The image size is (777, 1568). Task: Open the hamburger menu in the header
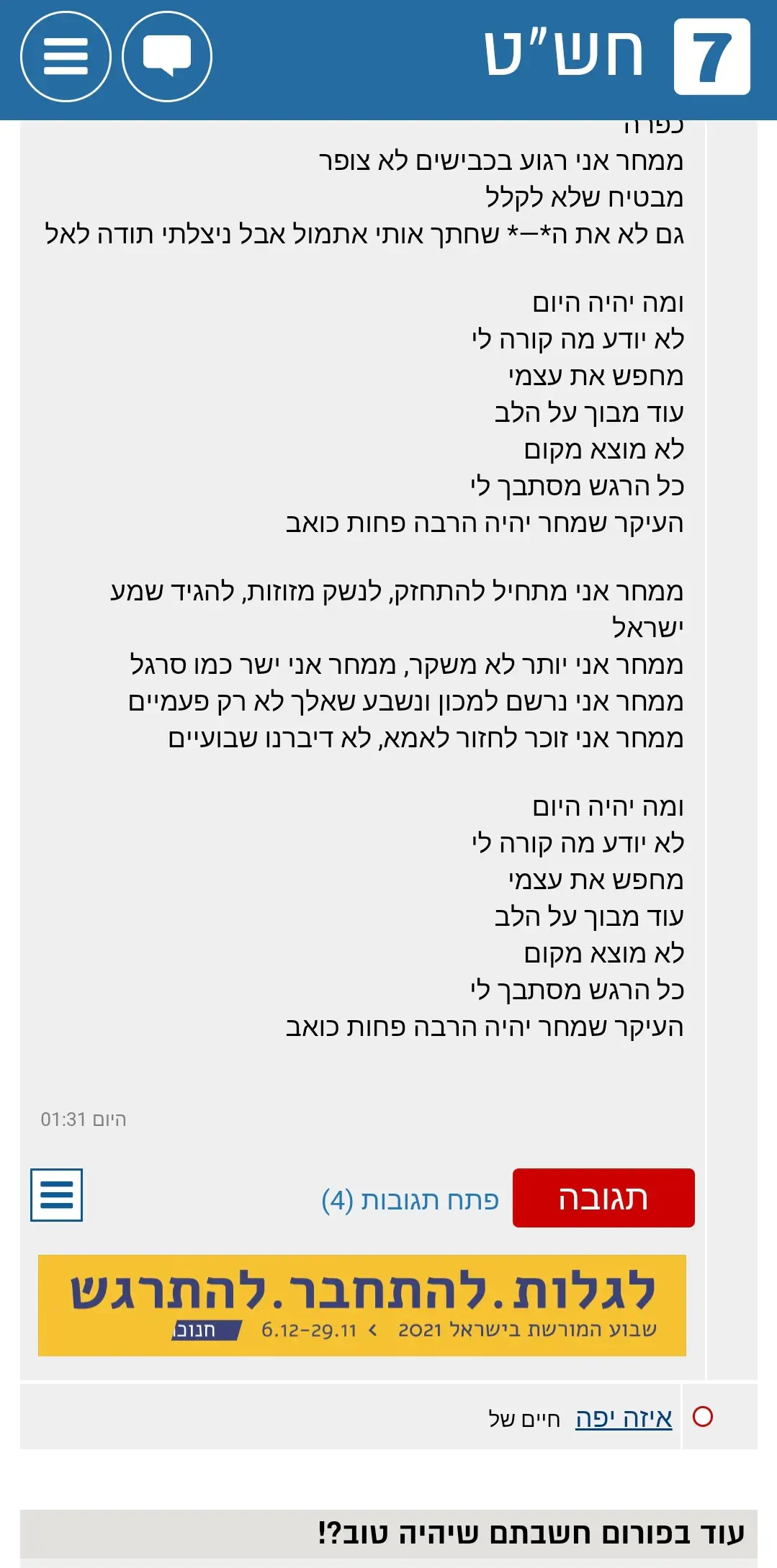coord(66,57)
